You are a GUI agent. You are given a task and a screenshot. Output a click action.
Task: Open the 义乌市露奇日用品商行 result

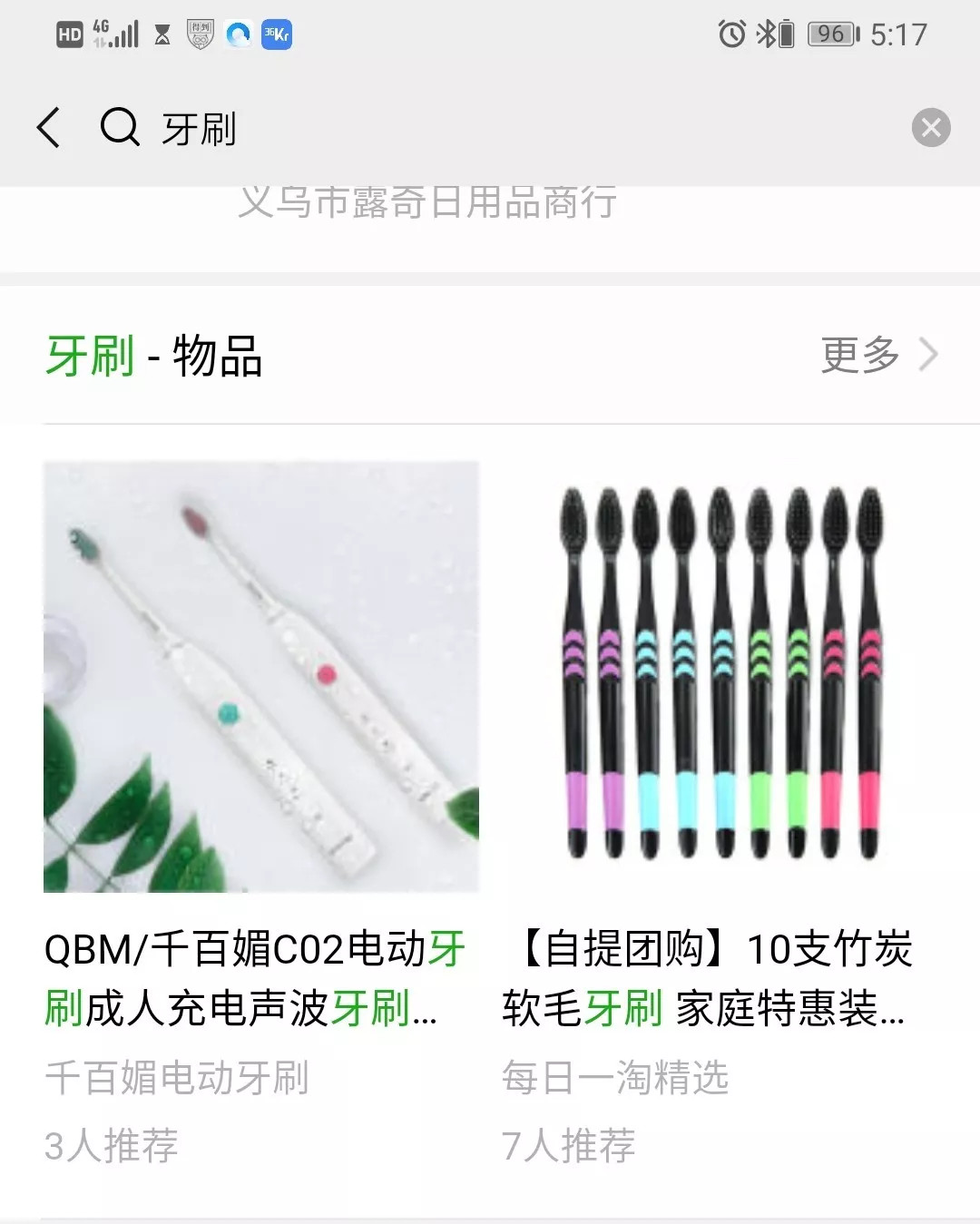point(426,205)
